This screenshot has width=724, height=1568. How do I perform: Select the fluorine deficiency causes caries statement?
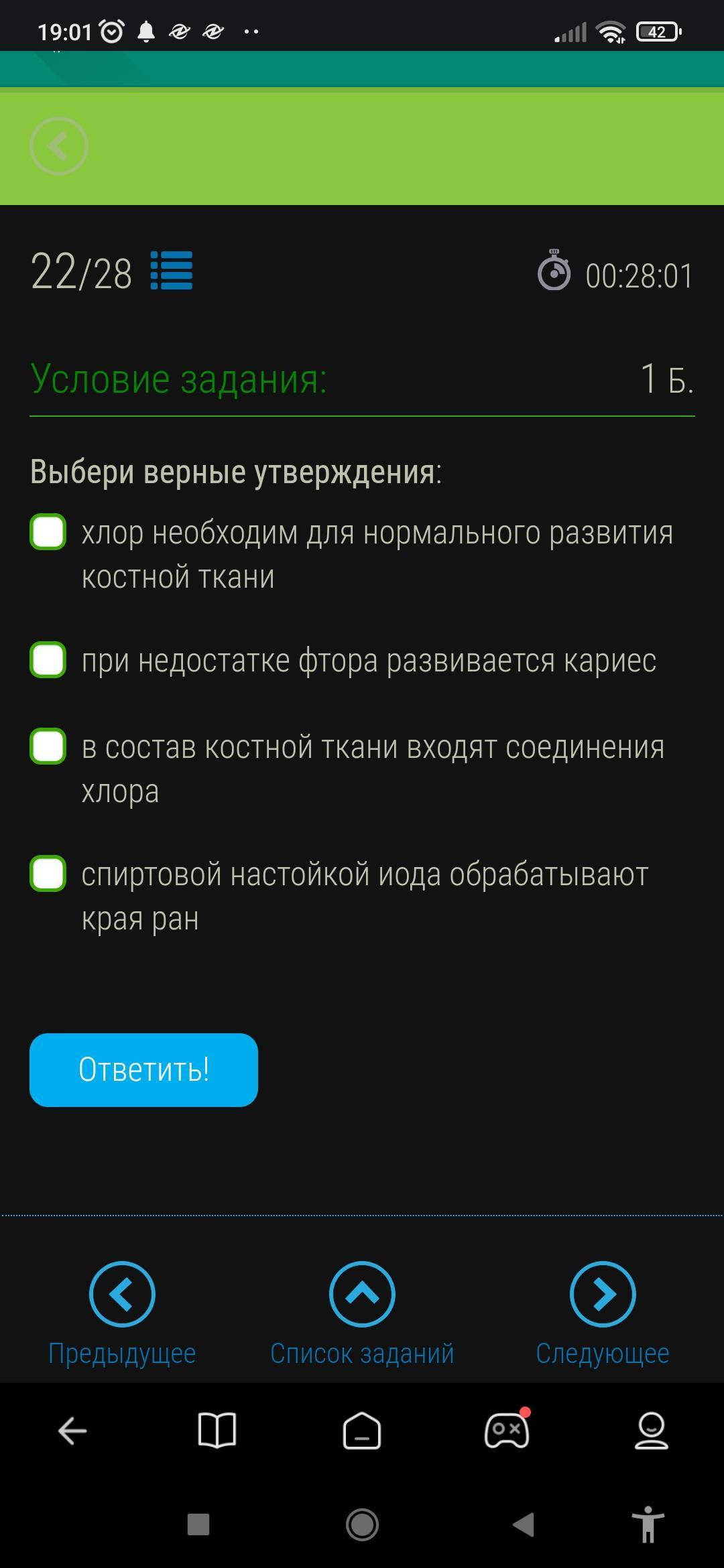click(48, 659)
